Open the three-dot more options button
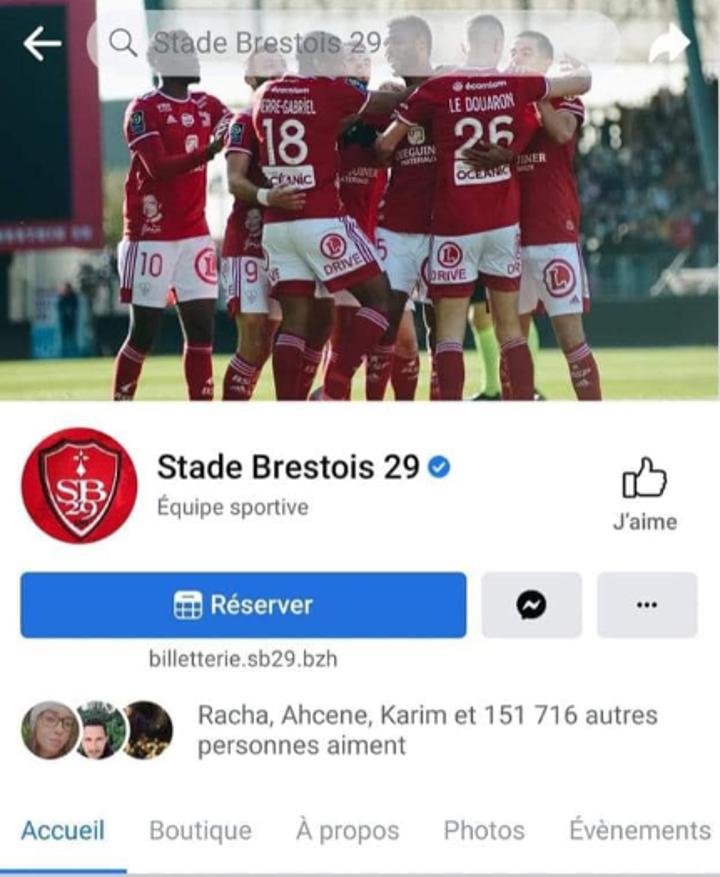Viewport: 720px width, 877px height. click(x=647, y=605)
